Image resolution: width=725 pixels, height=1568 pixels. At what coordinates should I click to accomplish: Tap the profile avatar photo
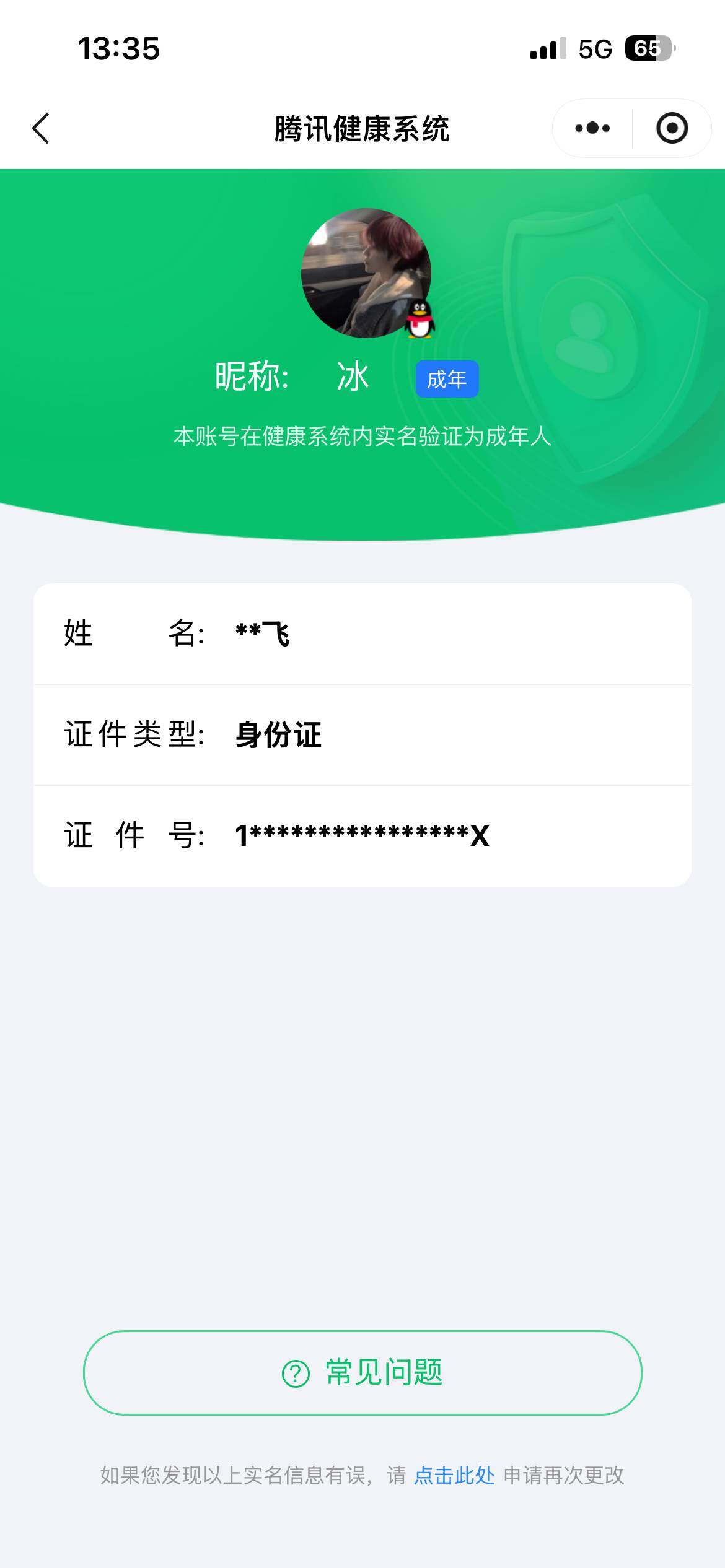click(x=362, y=274)
